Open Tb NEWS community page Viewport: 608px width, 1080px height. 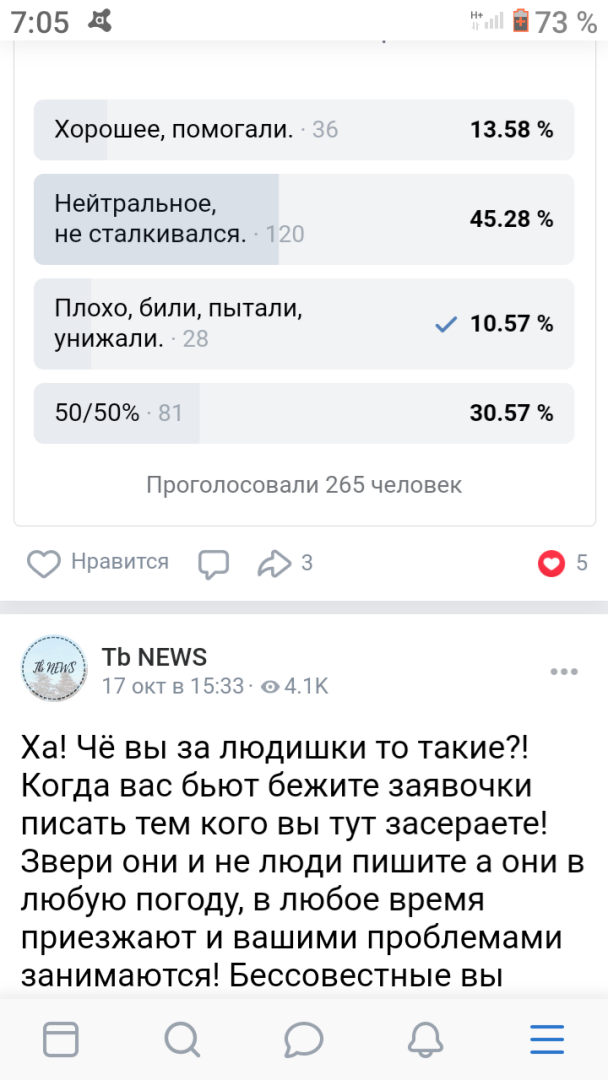click(x=154, y=657)
